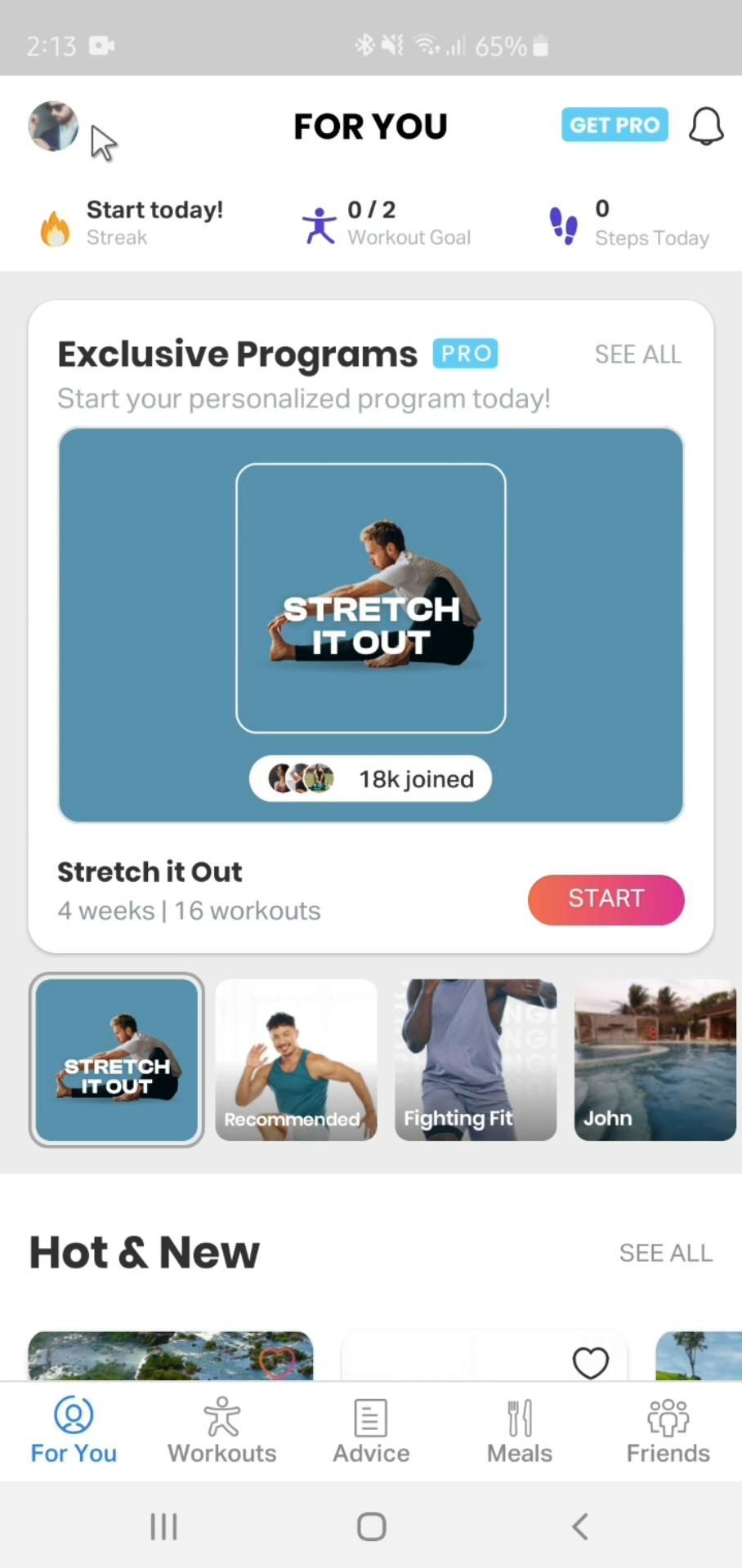Start the Stretch it Out program
This screenshot has height=1568, width=742.
pos(606,899)
